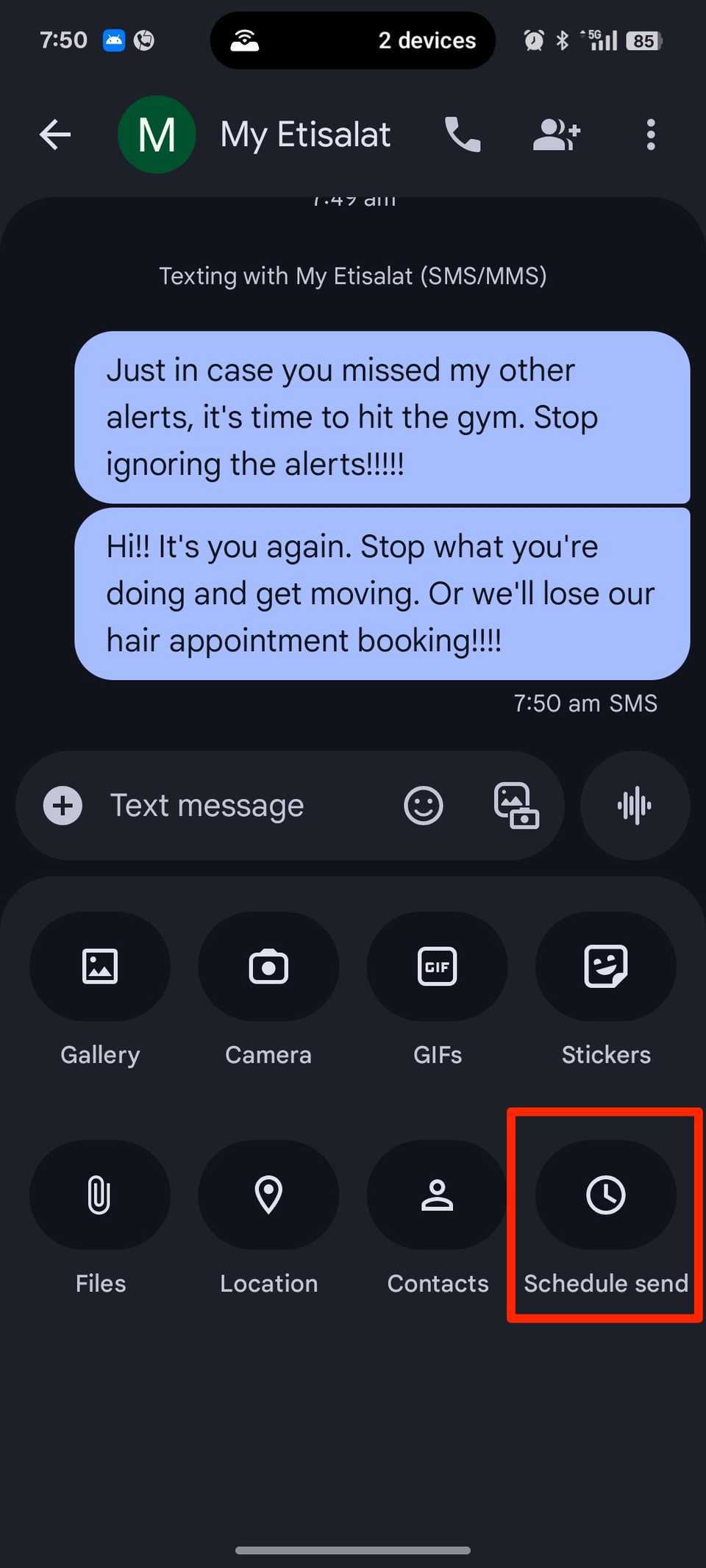Open Stickers panel

[605, 967]
